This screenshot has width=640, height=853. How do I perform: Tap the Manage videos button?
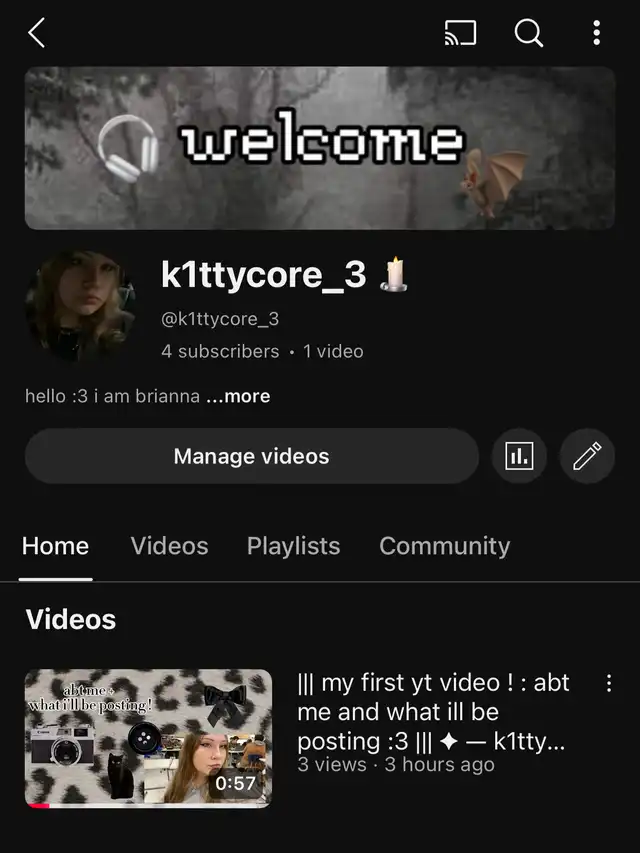click(x=251, y=456)
